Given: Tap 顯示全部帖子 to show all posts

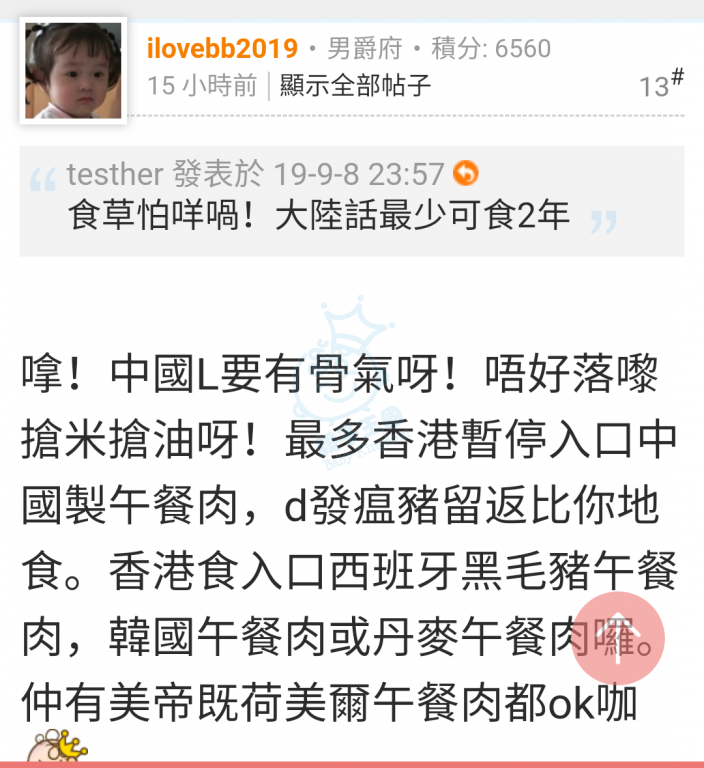Looking at the screenshot, I should 355,86.
